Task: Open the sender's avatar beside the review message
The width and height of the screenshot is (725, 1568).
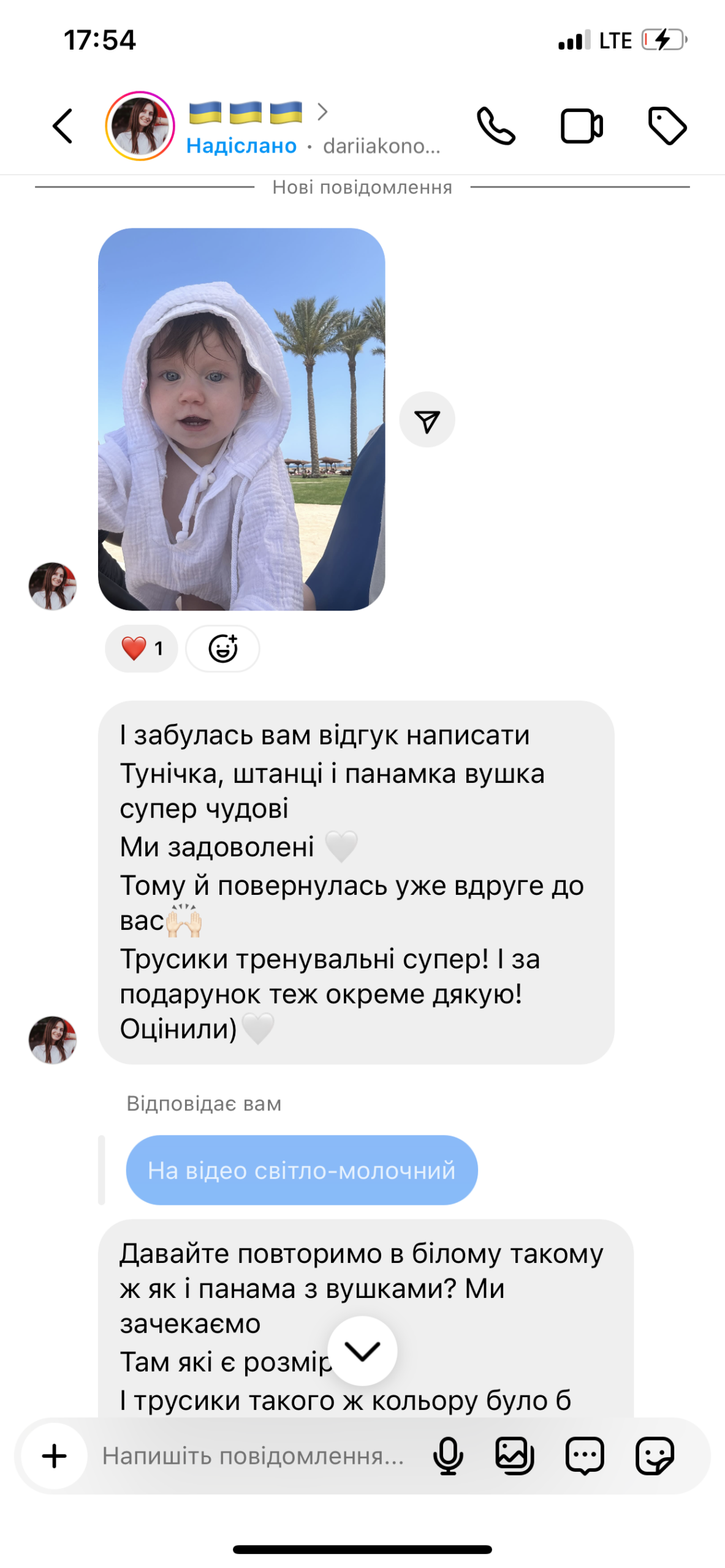Action: tap(53, 1039)
